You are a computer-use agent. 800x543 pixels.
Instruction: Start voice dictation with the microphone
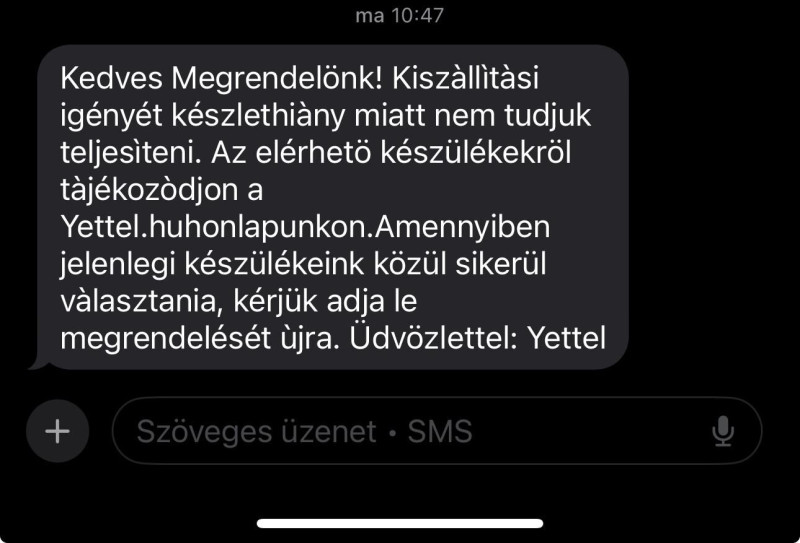point(723,431)
